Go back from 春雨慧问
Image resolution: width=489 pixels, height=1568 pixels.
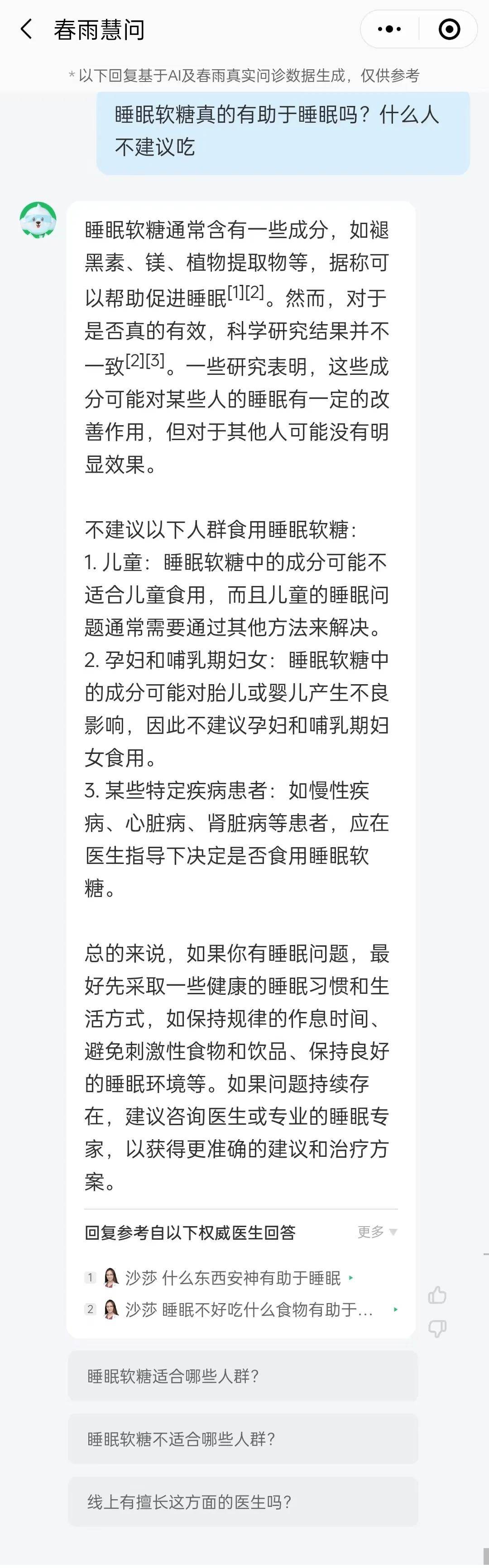pos(26,29)
